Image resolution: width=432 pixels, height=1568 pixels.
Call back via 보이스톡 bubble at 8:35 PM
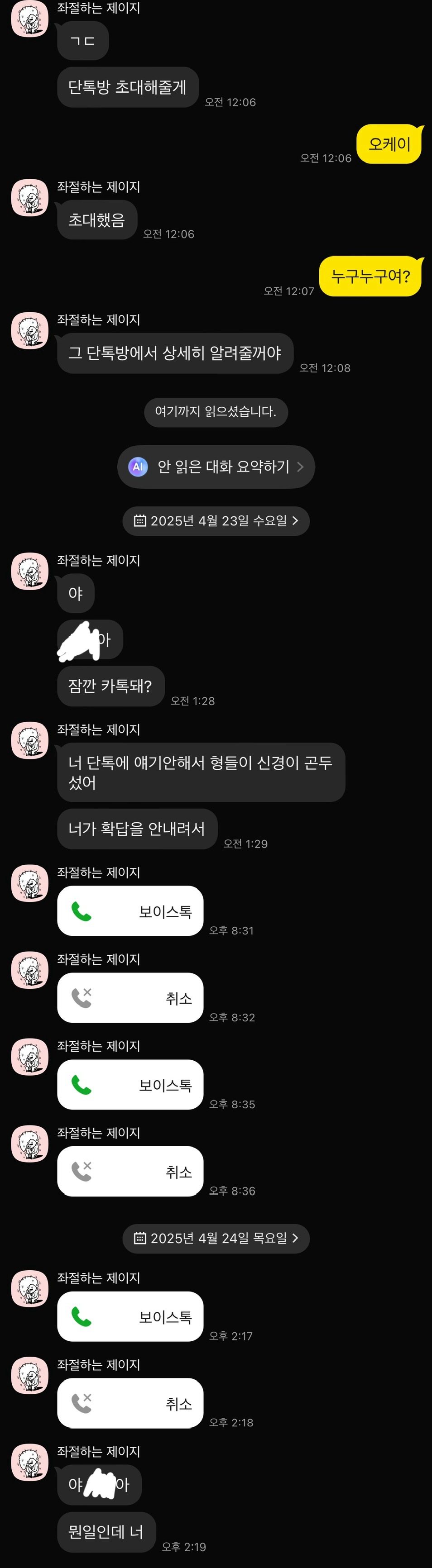coord(130,1085)
